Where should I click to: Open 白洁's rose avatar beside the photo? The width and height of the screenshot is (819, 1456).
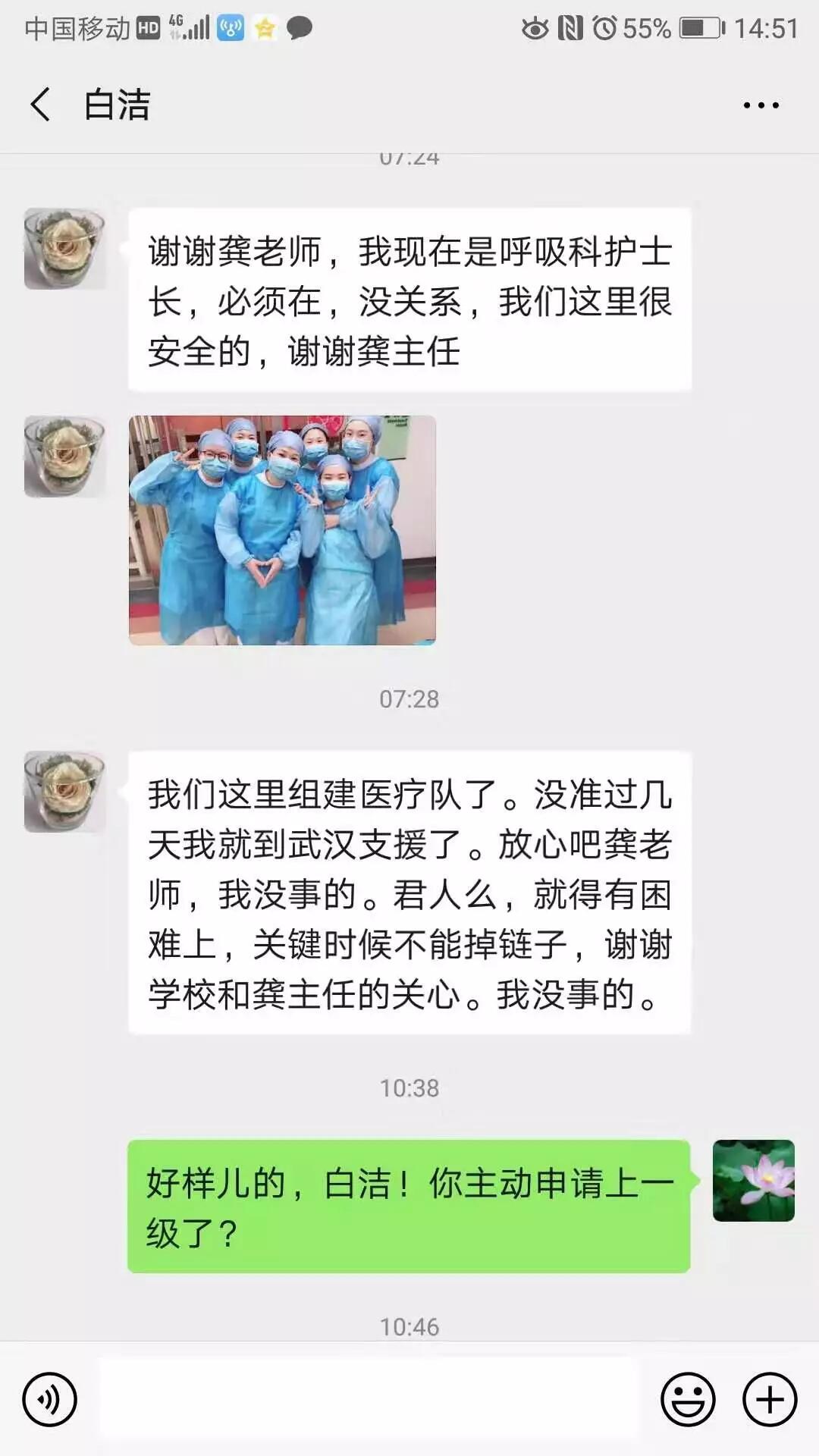64,457
